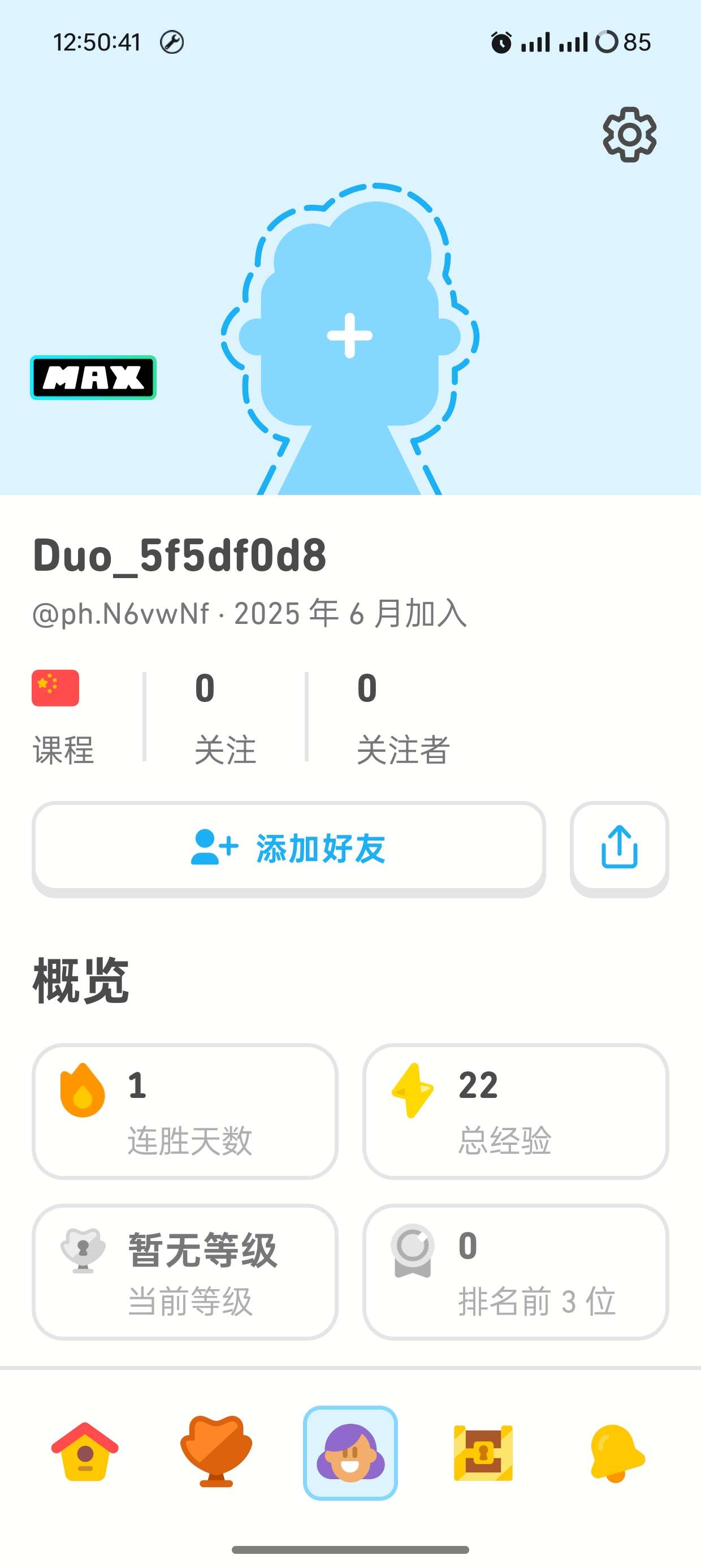Select the profile avatar tab
This screenshot has width=701, height=1568.
coord(350,1453)
